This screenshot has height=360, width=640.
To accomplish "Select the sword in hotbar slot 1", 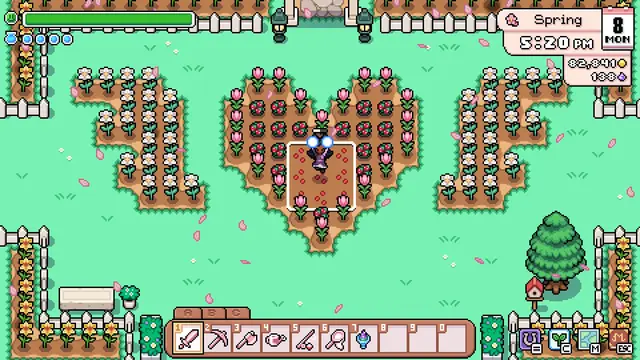I will pyautogui.click(x=188, y=338).
